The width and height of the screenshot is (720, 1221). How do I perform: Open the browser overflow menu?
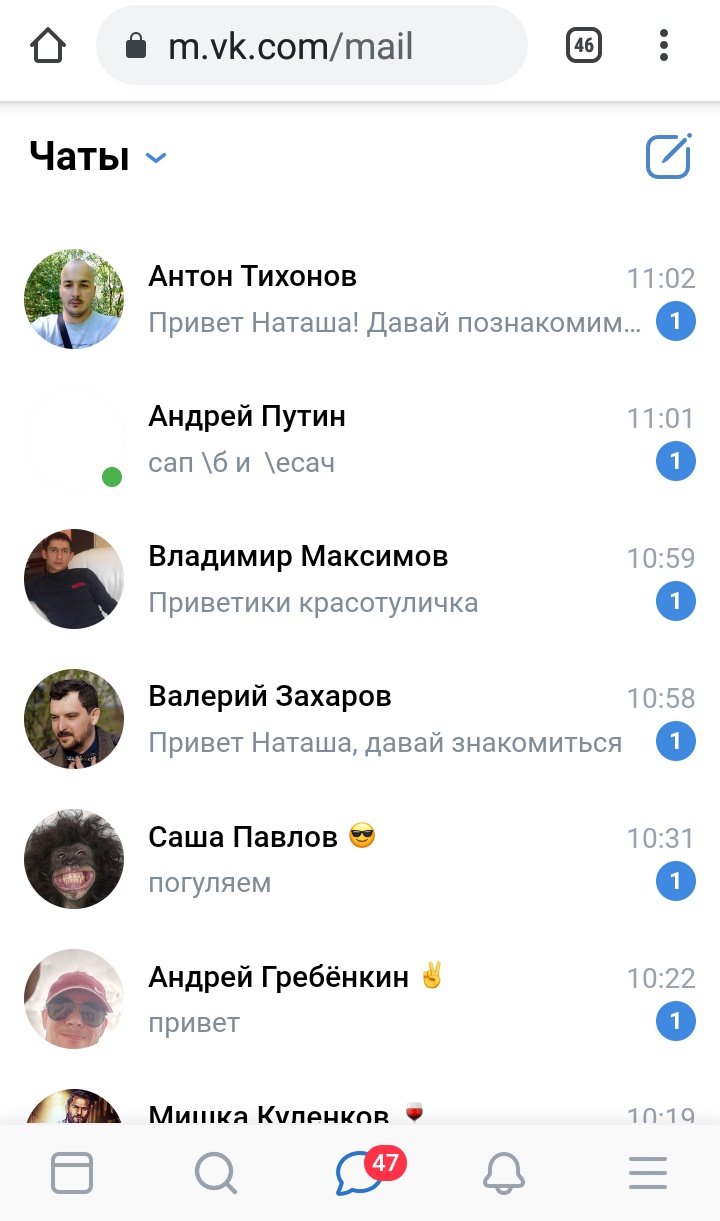point(664,46)
